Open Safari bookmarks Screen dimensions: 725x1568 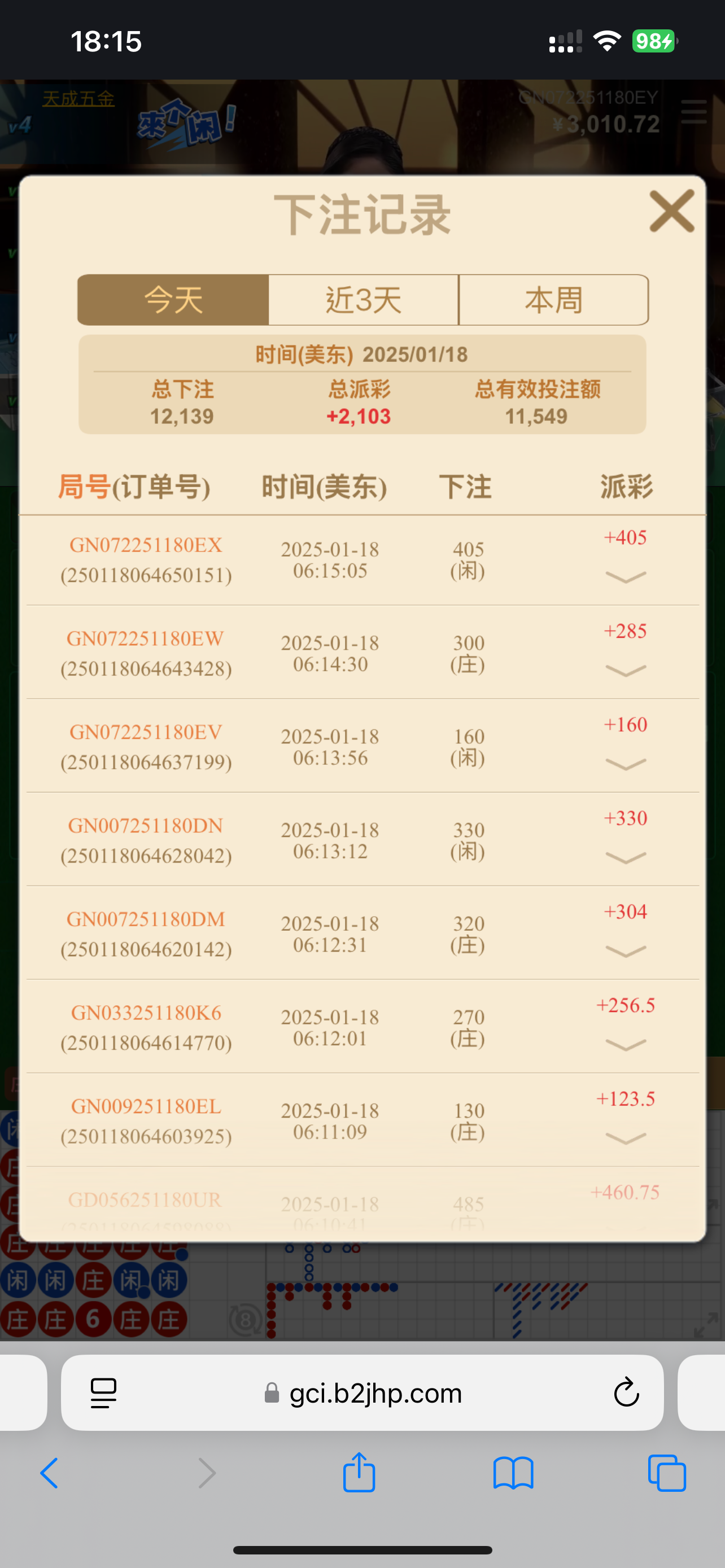click(513, 1473)
